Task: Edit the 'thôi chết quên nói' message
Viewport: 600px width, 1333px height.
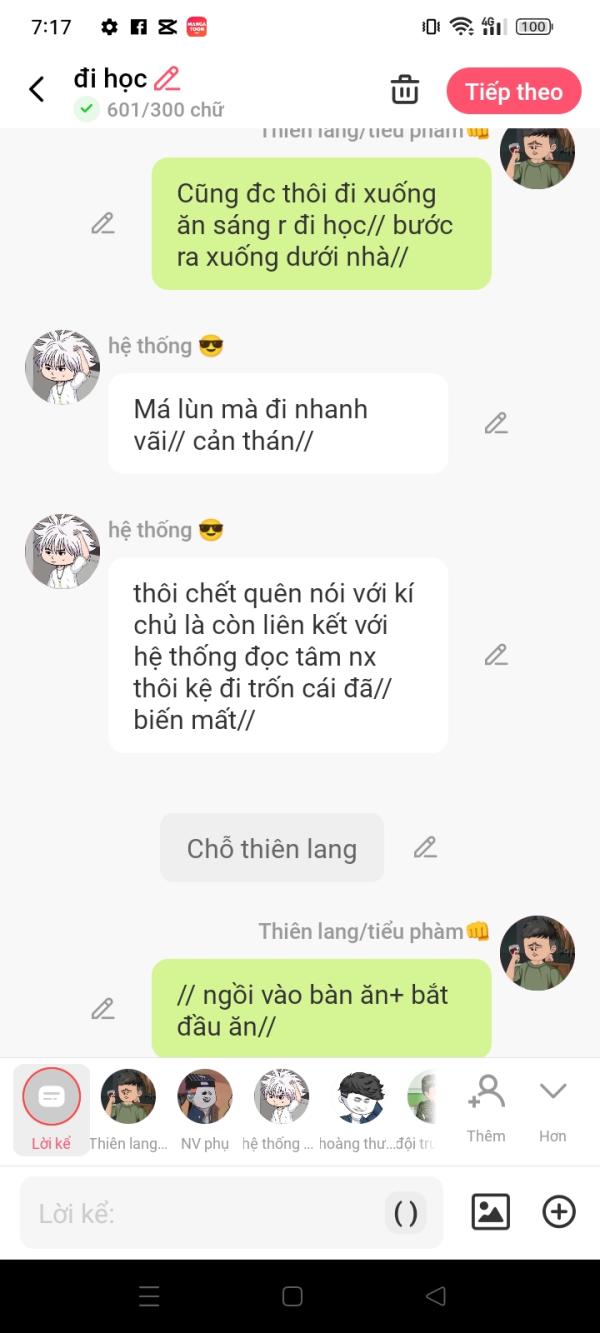Action: click(496, 655)
